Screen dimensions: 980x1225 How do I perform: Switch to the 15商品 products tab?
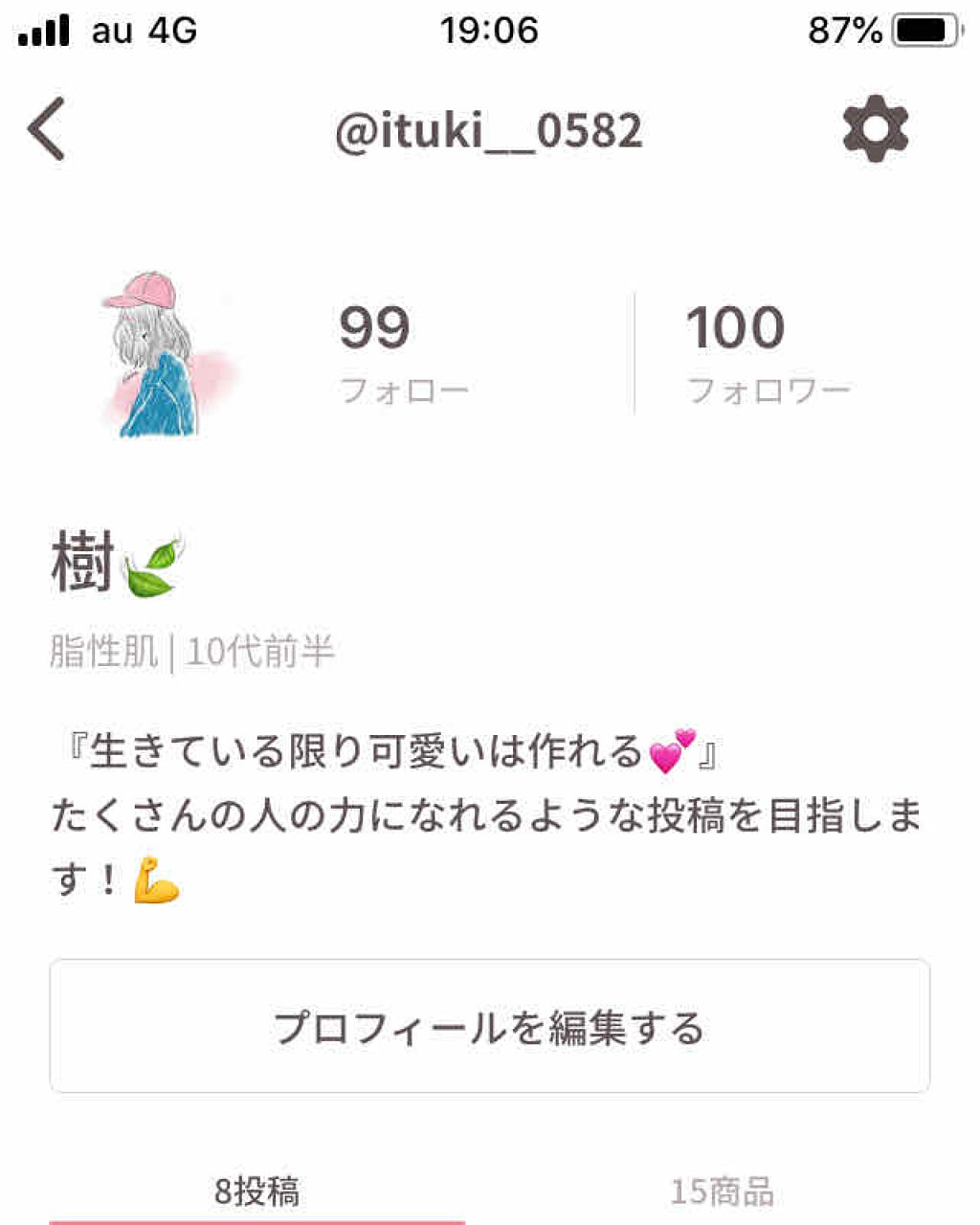click(x=726, y=1190)
